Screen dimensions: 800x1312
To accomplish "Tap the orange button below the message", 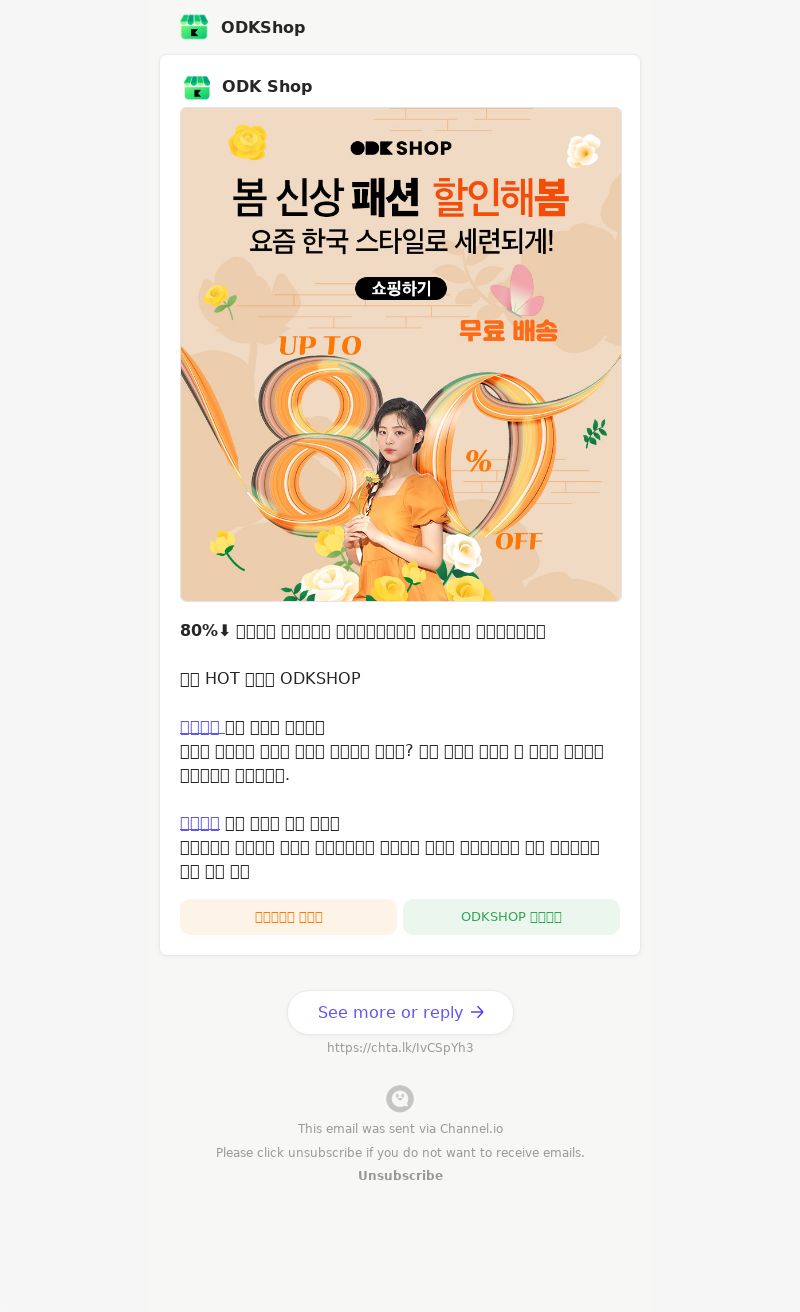I will [288, 917].
